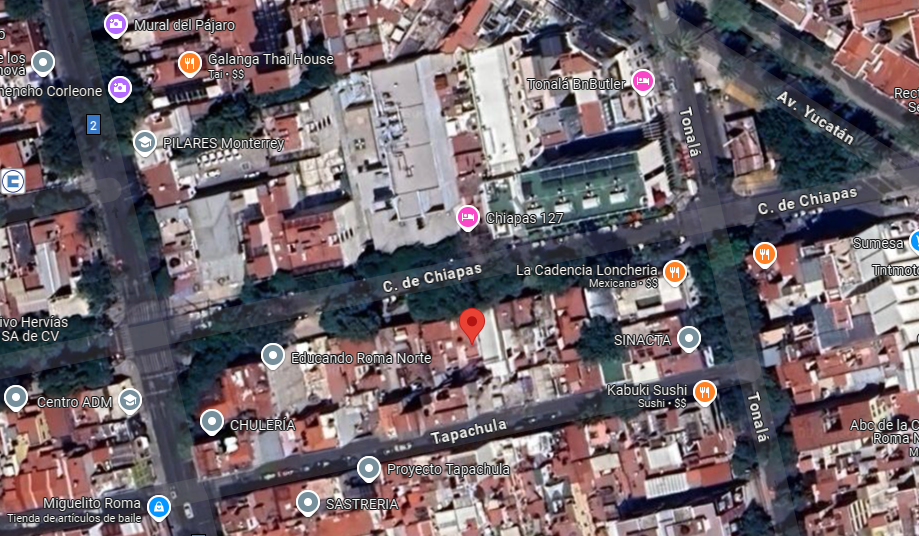Tap the Miguelito Roma shop pin

(159, 507)
